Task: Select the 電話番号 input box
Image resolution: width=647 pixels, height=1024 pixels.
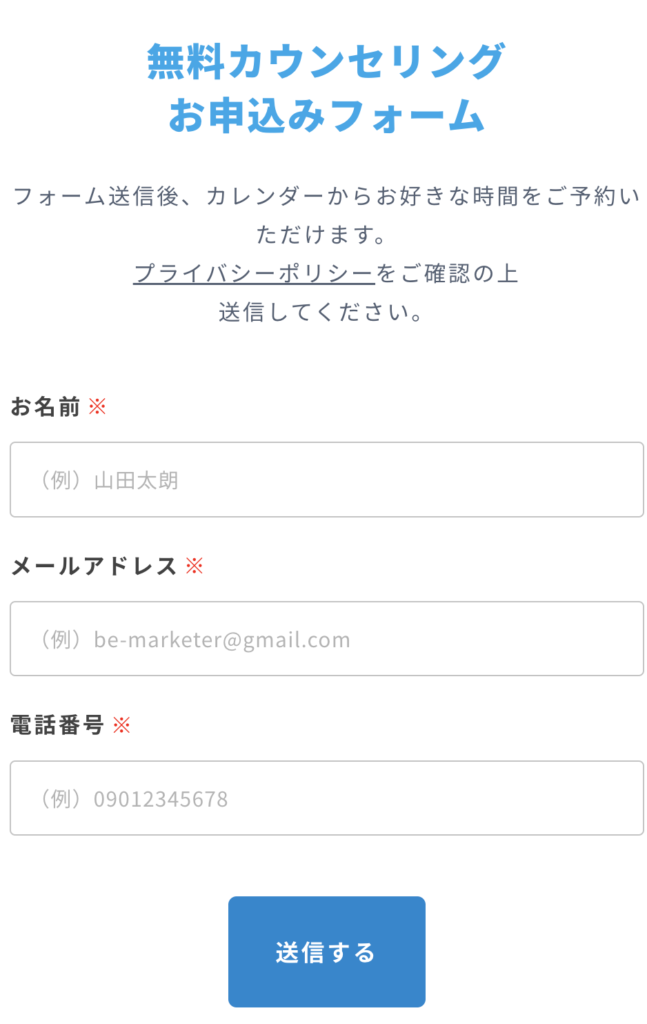Action: click(x=326, y=798)
